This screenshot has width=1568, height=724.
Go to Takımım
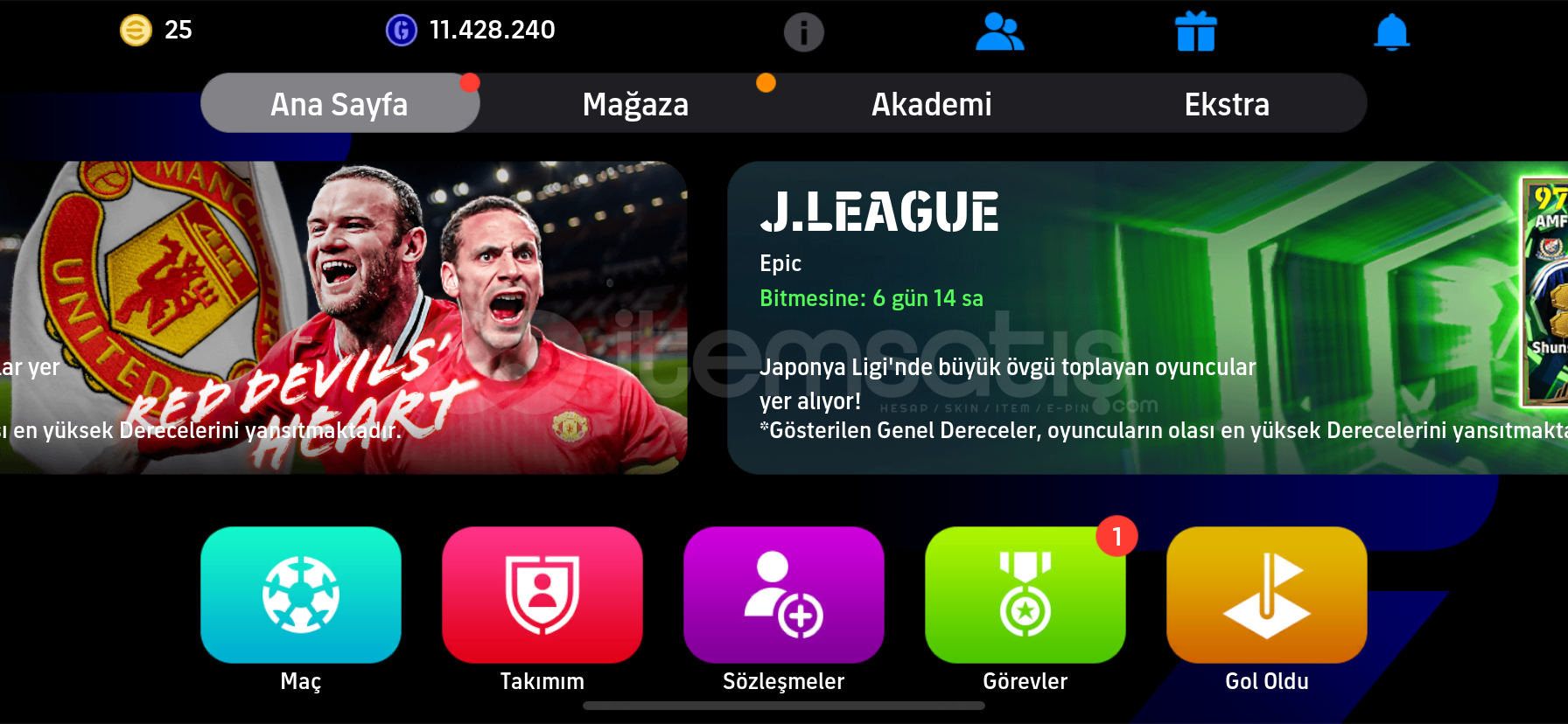click(542, 595)
